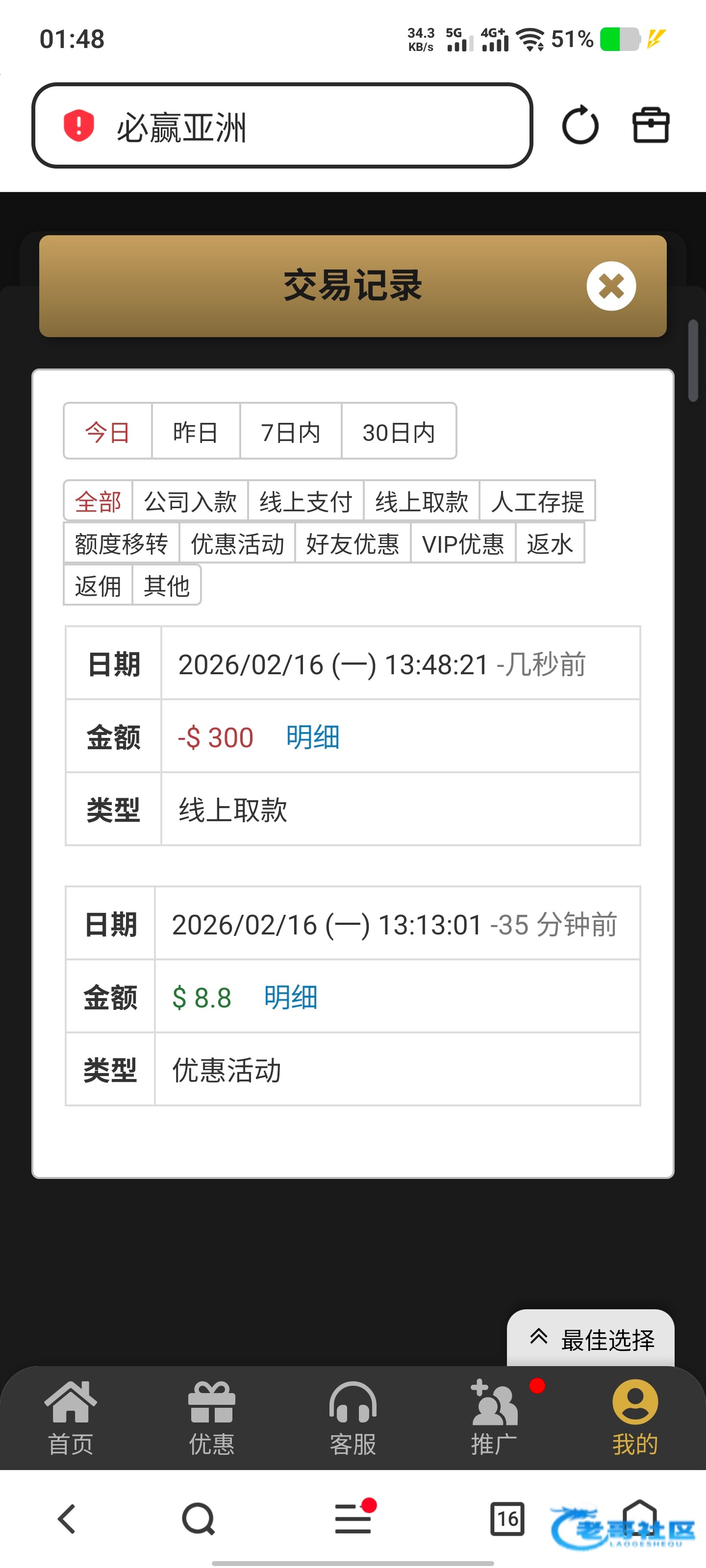Screen dimensions: 706x1568
Task: Filter records by 线上支付
Action: coord(306,502)
